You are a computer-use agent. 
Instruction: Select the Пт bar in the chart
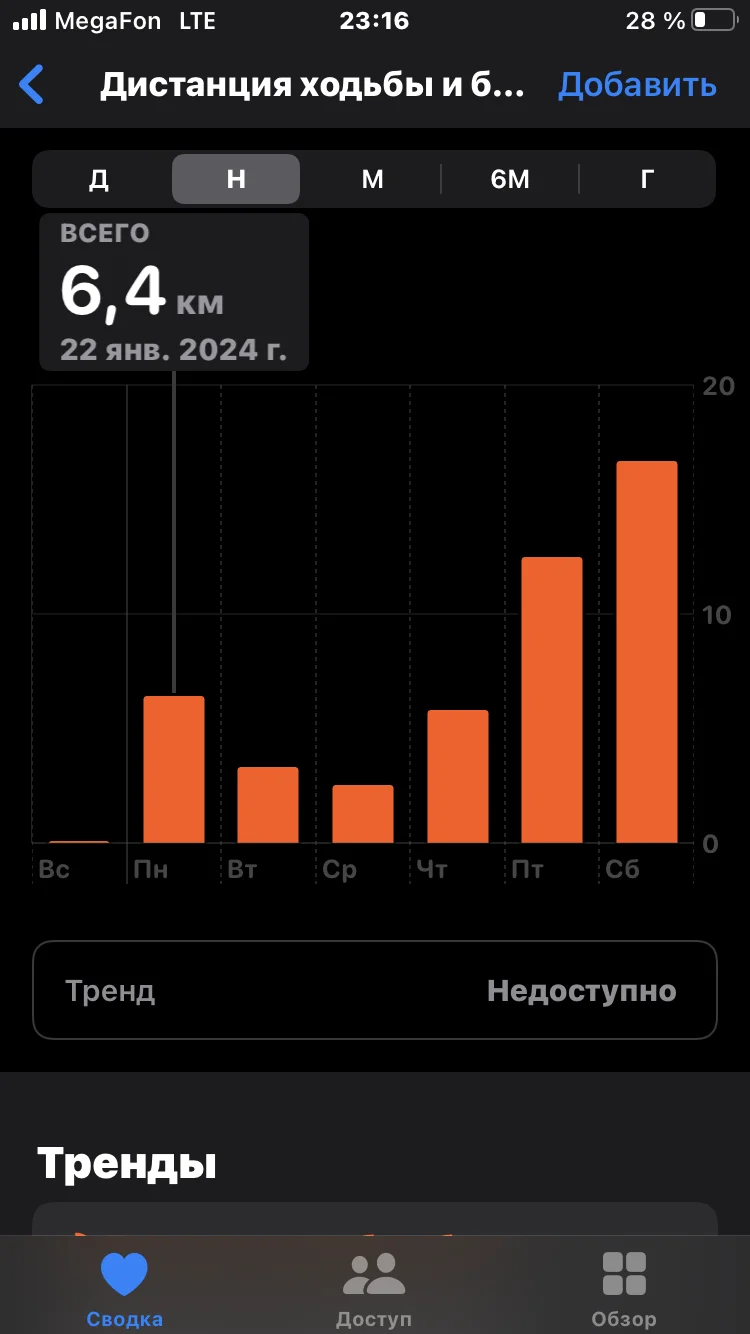pyautogui.click(x=552, y=700)
